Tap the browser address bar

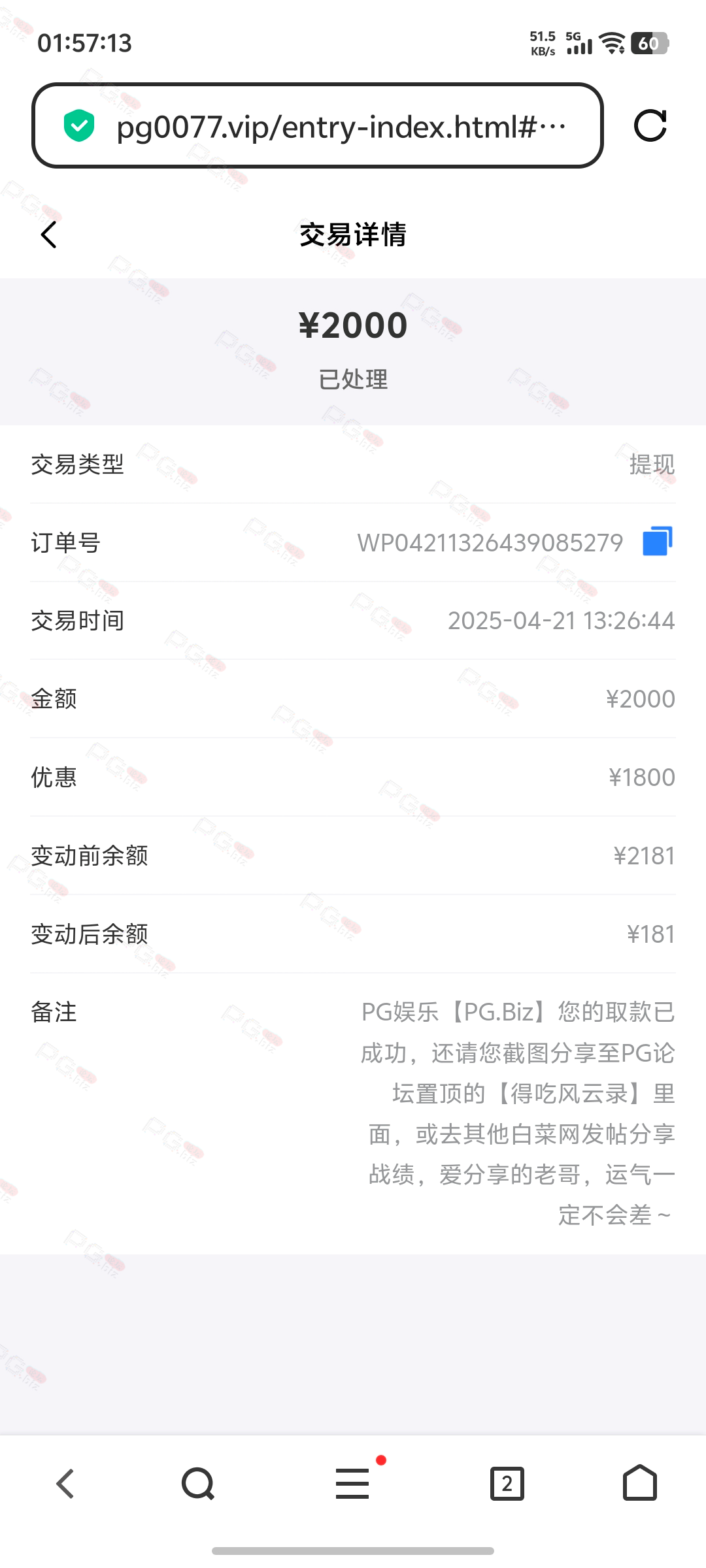point(317,125)
